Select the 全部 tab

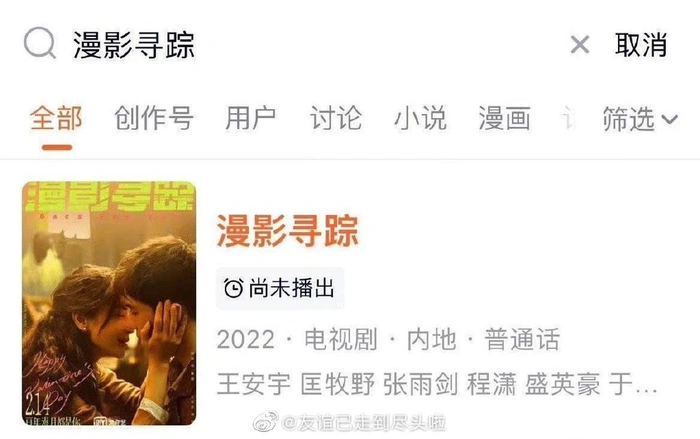tap(56, 119)
